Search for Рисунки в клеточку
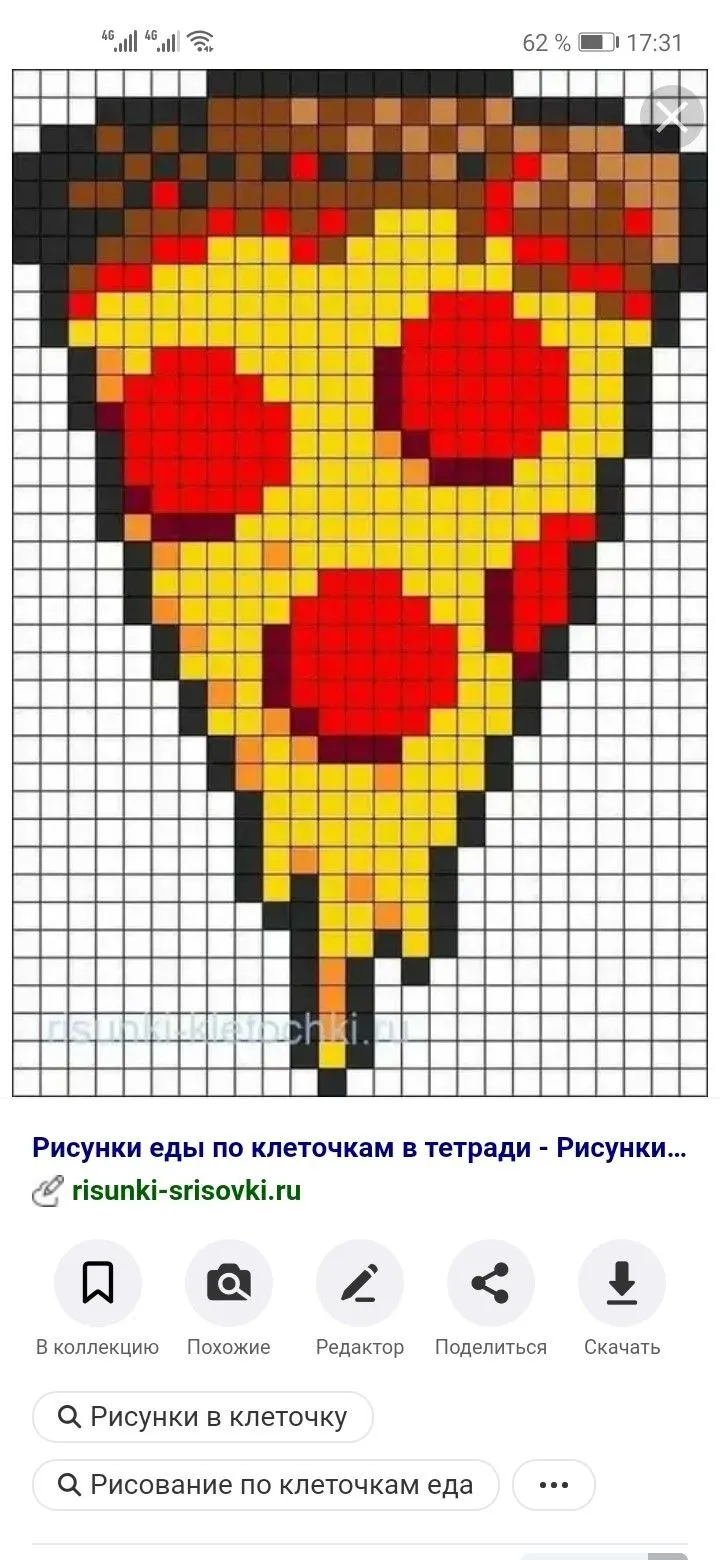720x1560 pixels. coord(203,1417)
